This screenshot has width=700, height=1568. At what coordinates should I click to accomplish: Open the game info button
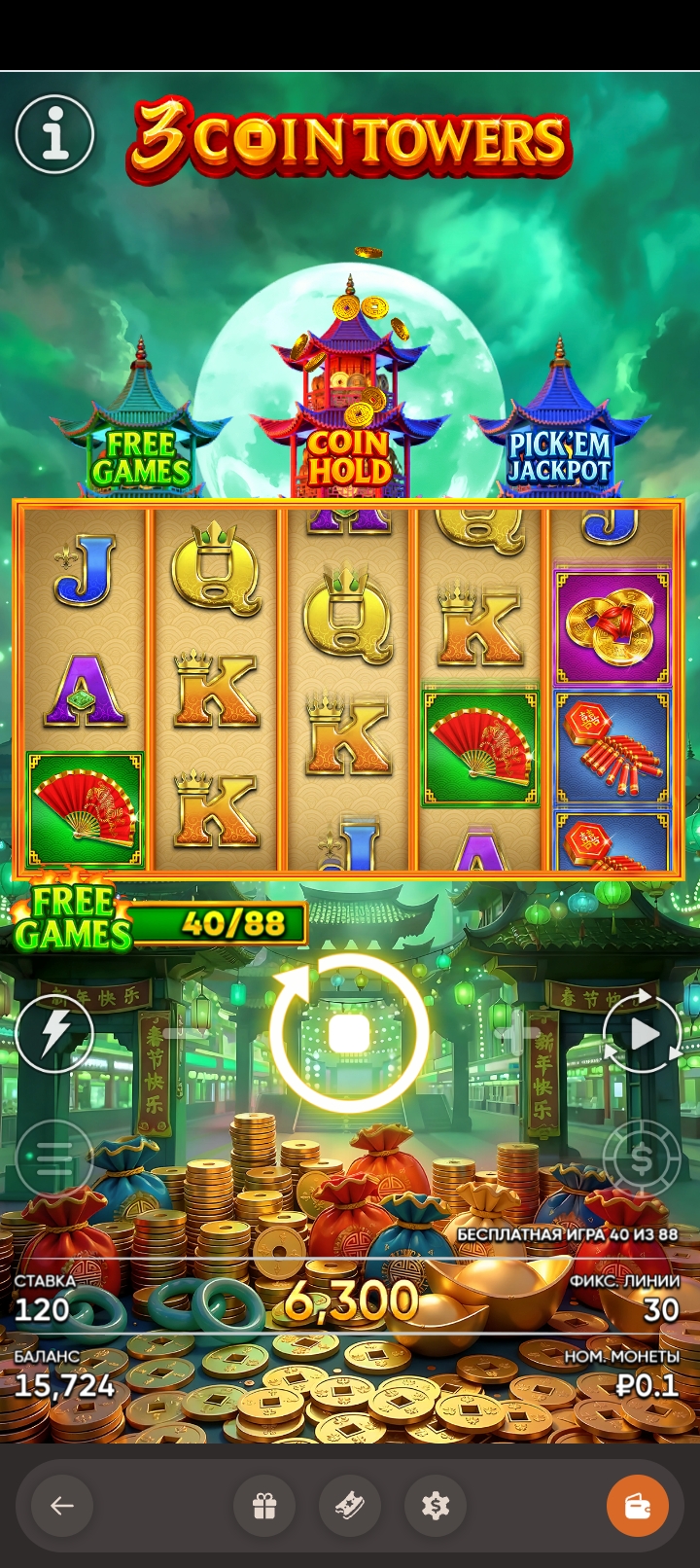[55, 134]
